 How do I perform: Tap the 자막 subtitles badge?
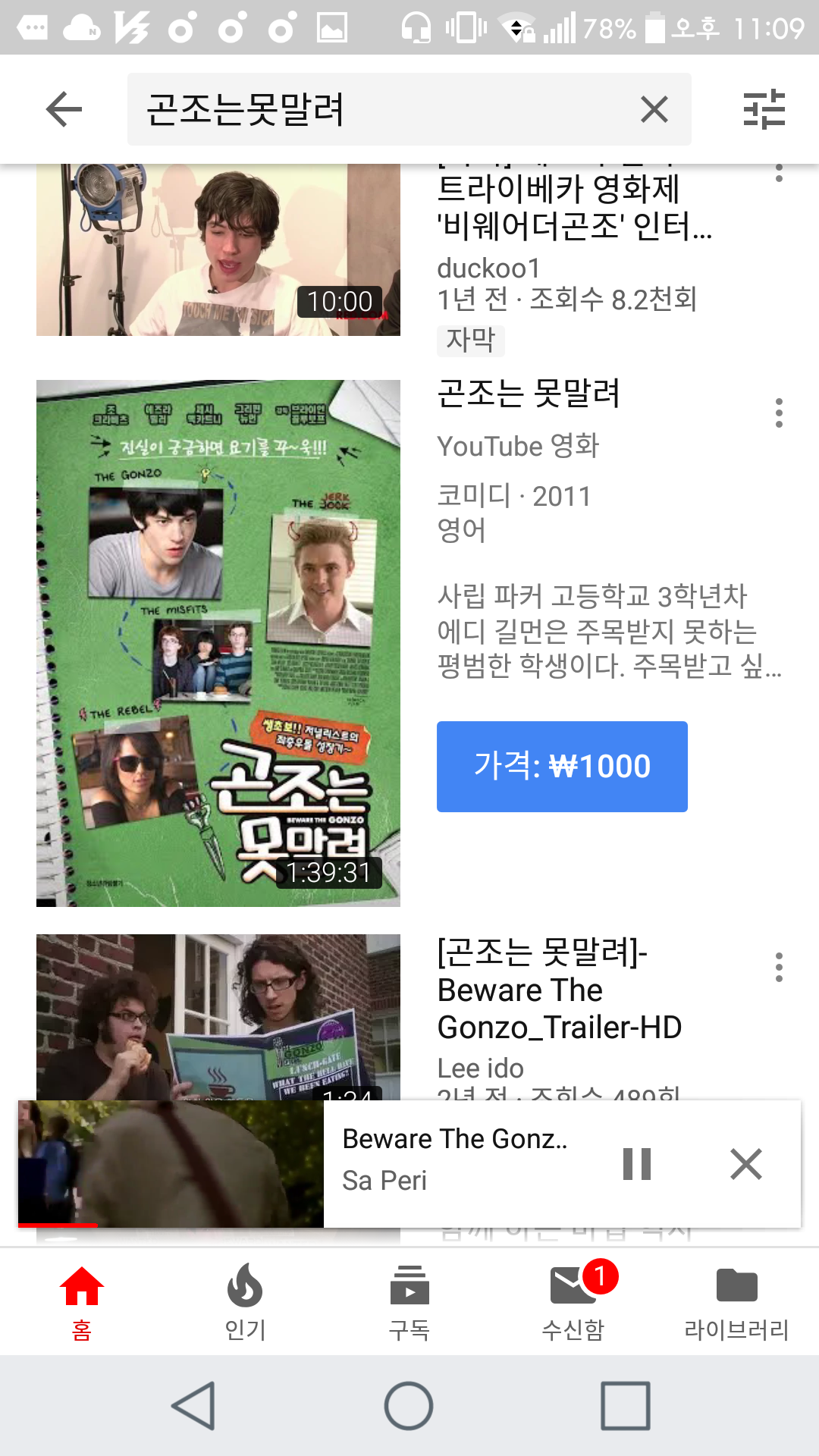(470, 341)
